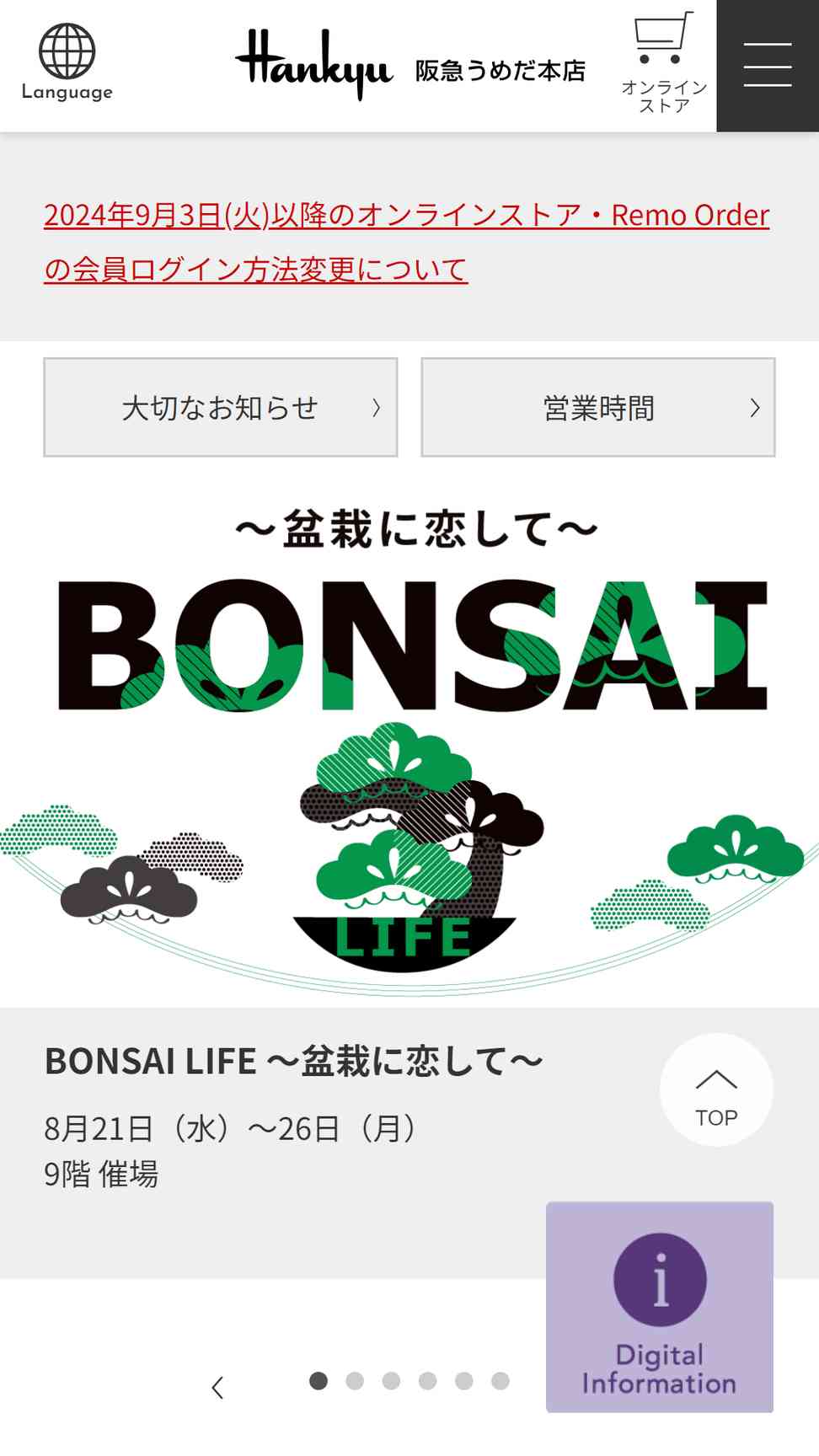The width and height of the screenshot is (819, 1456).
Task: Open the Language selector
Action: 67,64
